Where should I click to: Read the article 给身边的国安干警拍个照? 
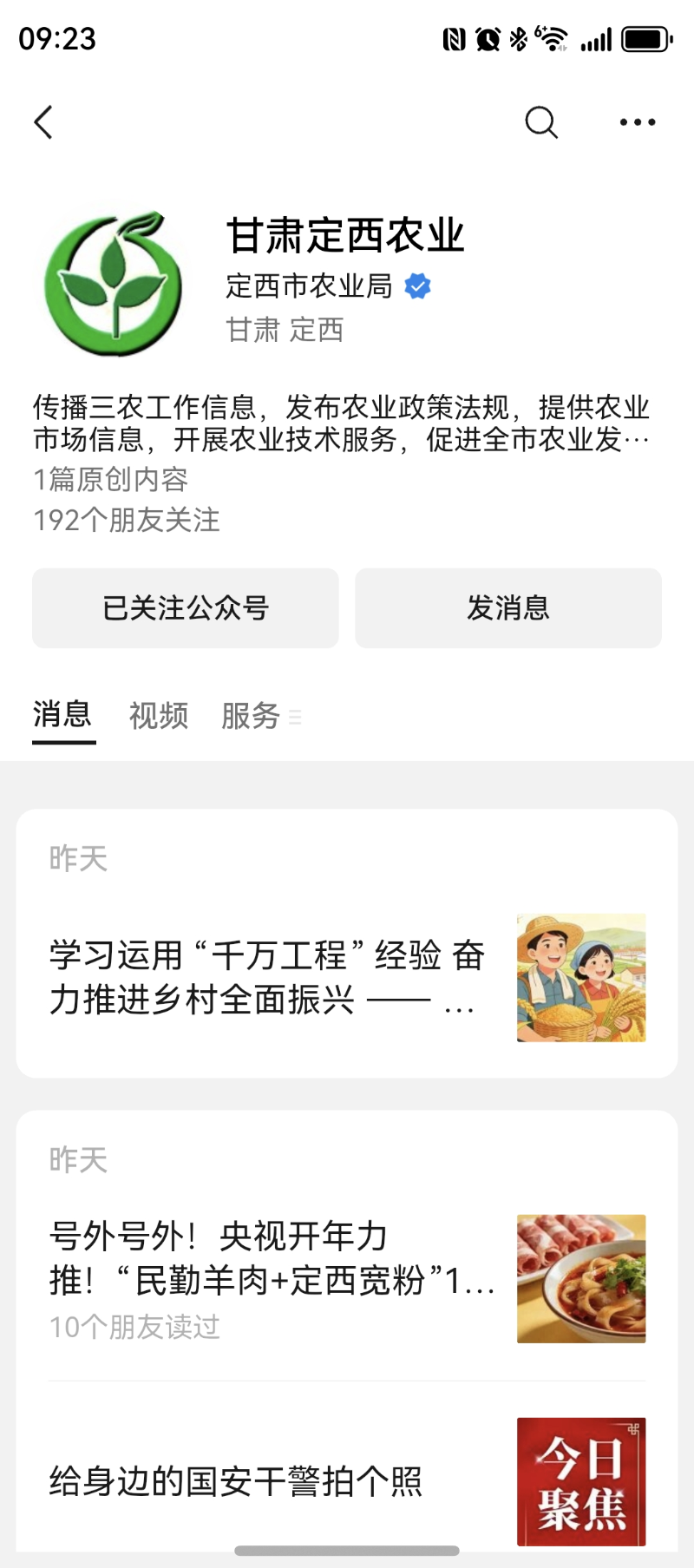click(236, 1481)
